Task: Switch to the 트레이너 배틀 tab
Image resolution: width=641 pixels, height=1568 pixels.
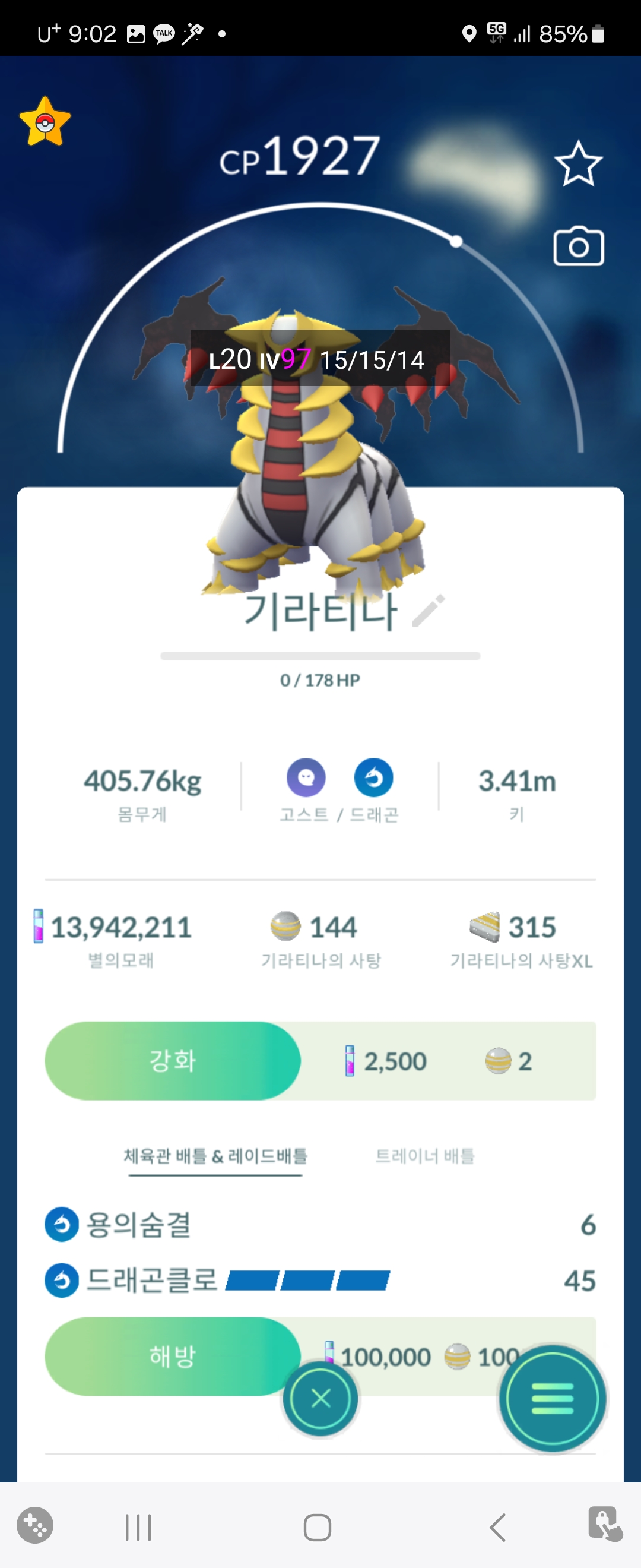Action: pos(425,1155)
